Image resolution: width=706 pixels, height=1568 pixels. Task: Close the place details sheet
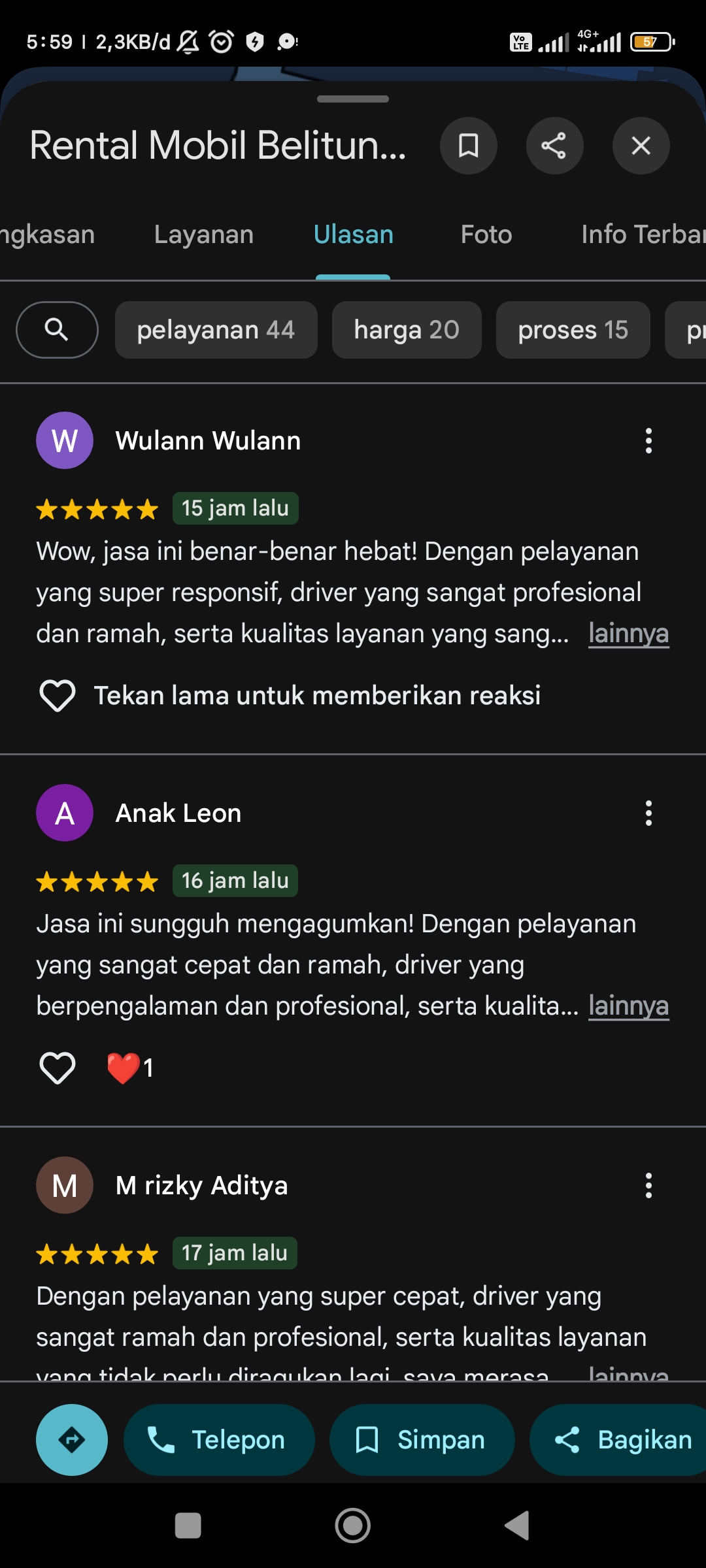click(641, 146)
